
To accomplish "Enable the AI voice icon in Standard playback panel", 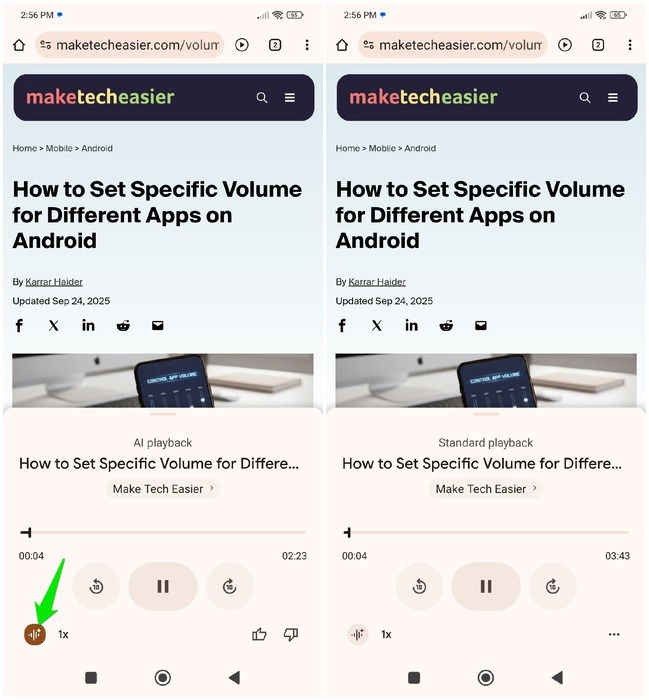I will pos(358,634).
